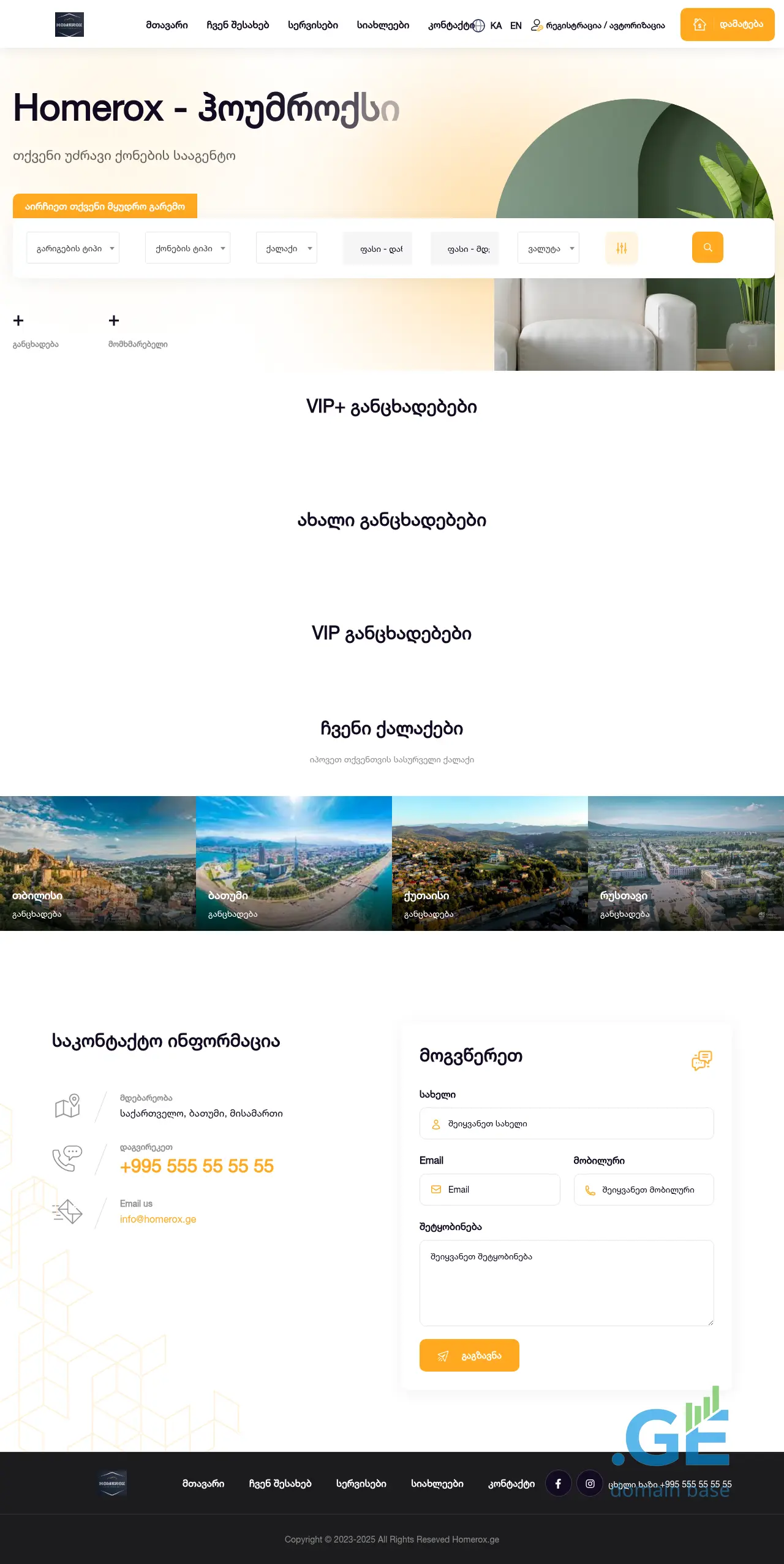Open the ბათუმი city tile

(x=294, y=863)
